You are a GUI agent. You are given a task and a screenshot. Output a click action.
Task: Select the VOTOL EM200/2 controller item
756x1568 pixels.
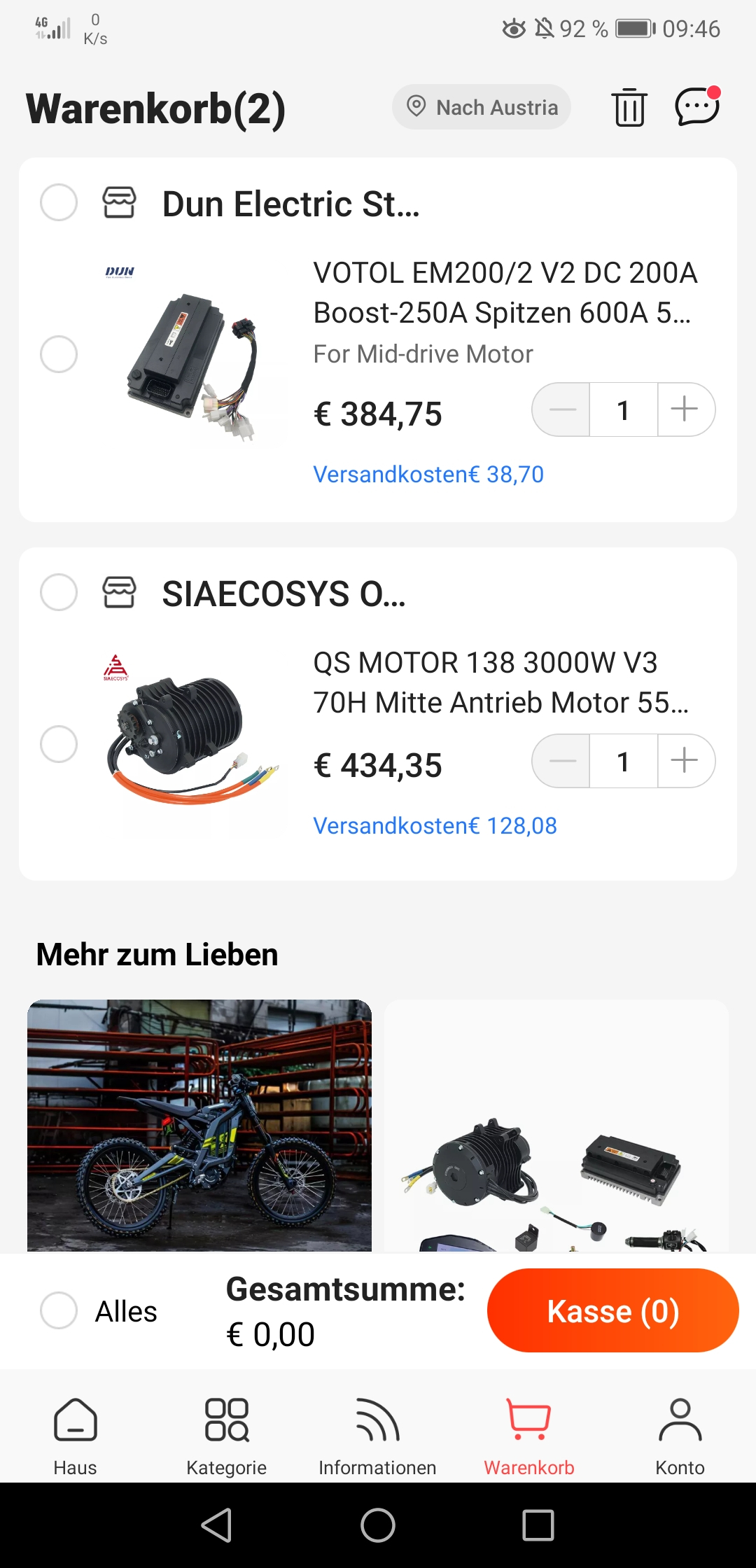[x=59, y=354]
